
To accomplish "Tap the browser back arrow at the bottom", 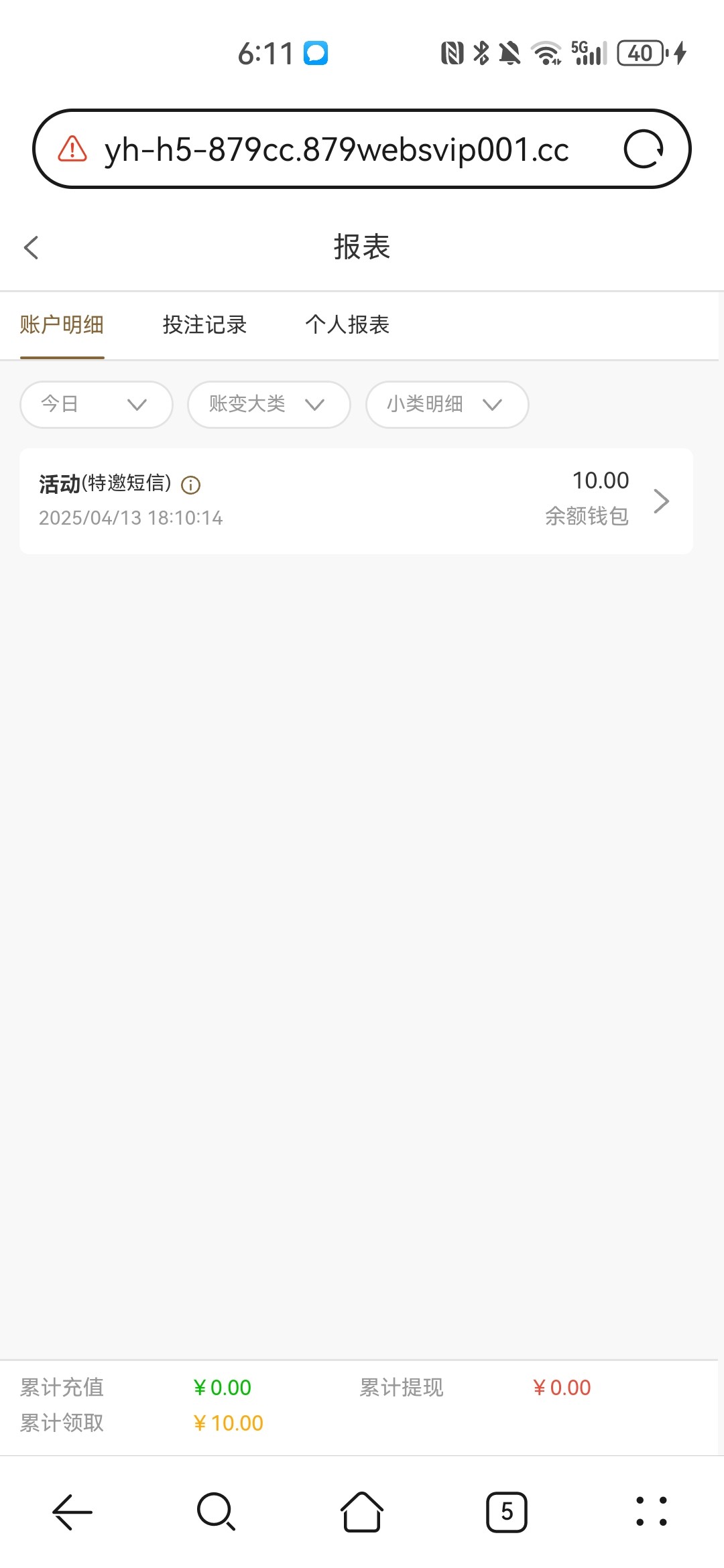I will point(72,1512).
